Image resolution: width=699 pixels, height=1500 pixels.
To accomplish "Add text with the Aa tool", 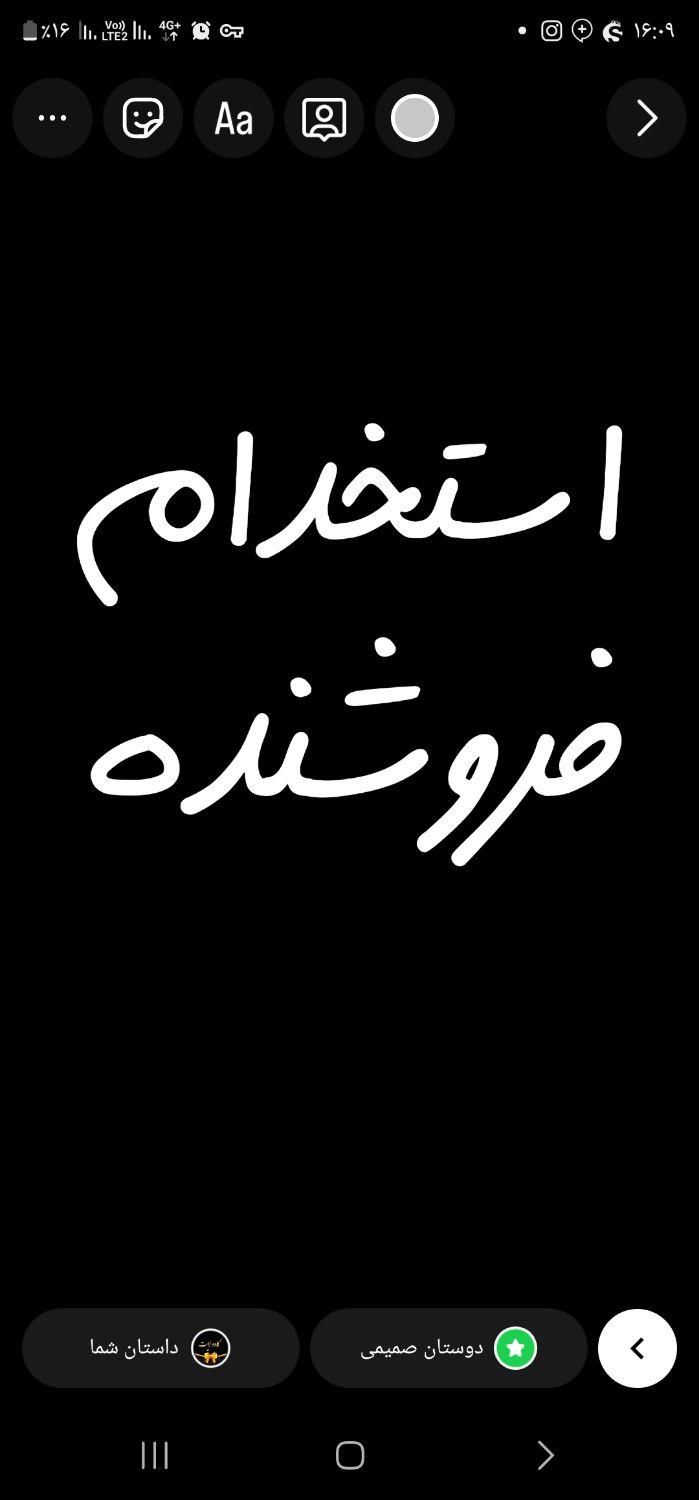I will (x=233, y=118).
